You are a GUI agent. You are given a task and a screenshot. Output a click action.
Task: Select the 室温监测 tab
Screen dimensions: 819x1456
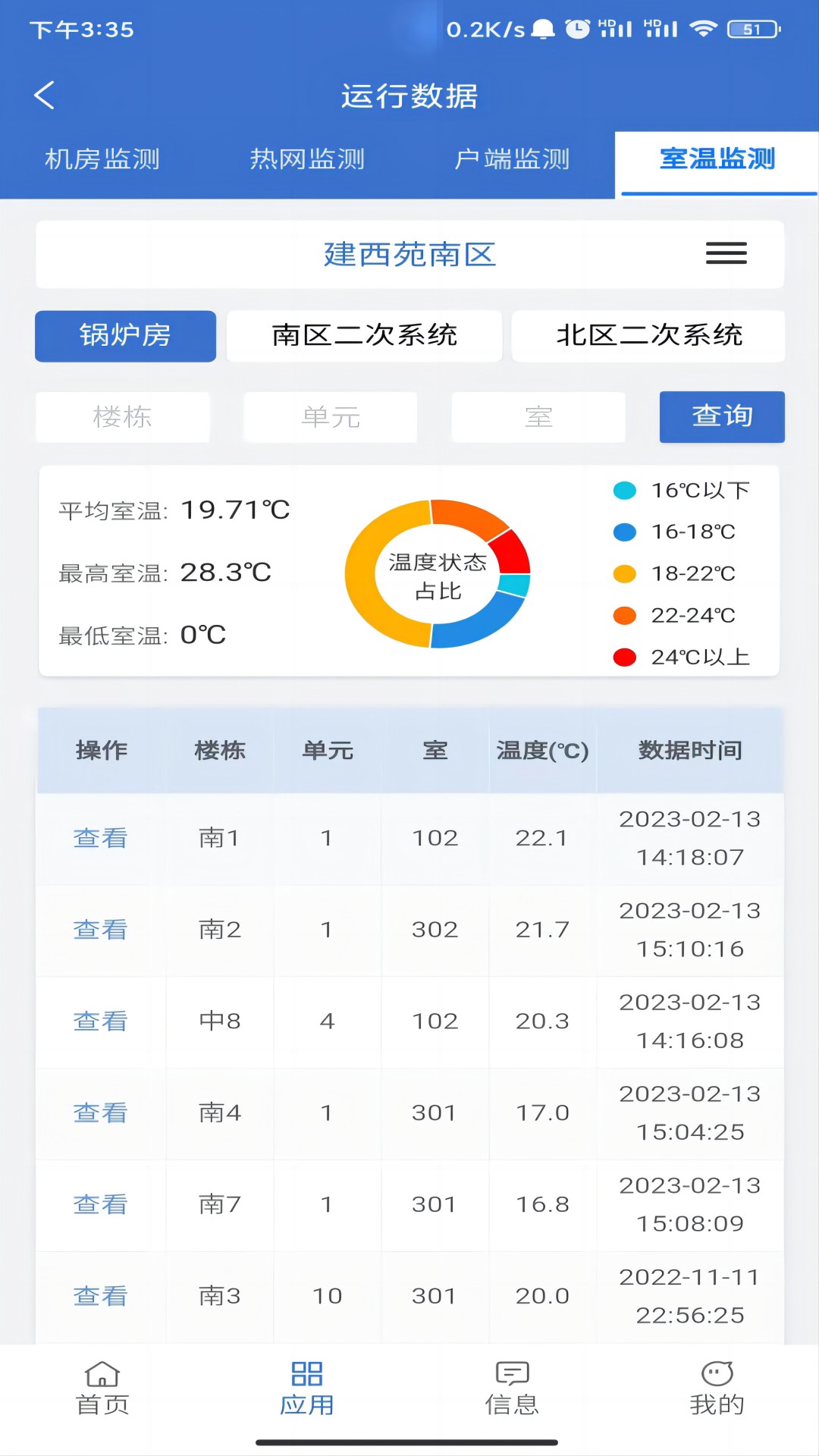click(x=717, y=159)
